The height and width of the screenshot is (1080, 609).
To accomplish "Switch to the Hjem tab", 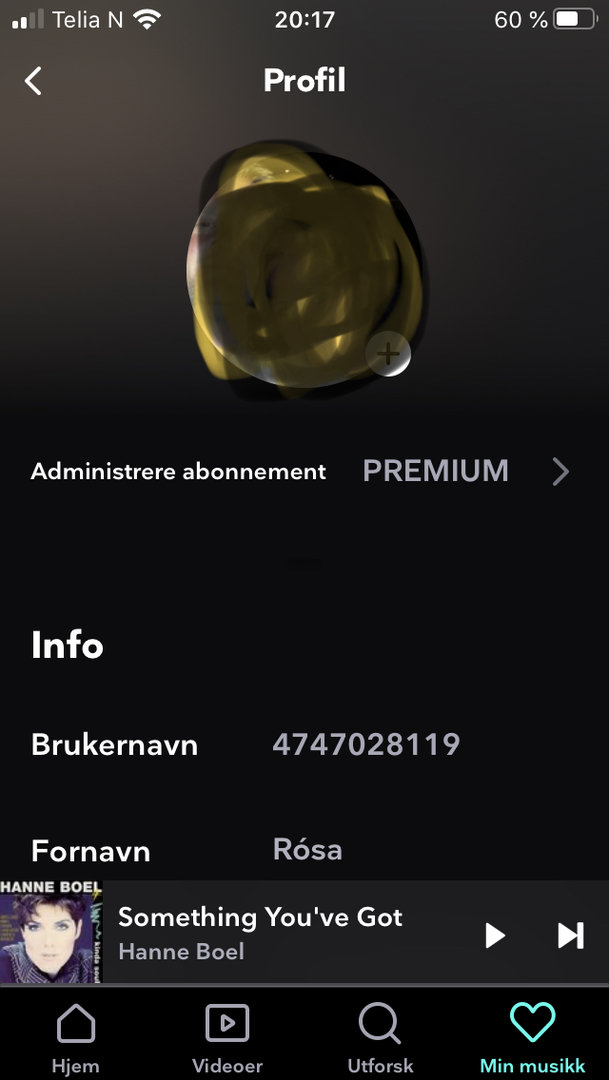I will point(76,1036).
